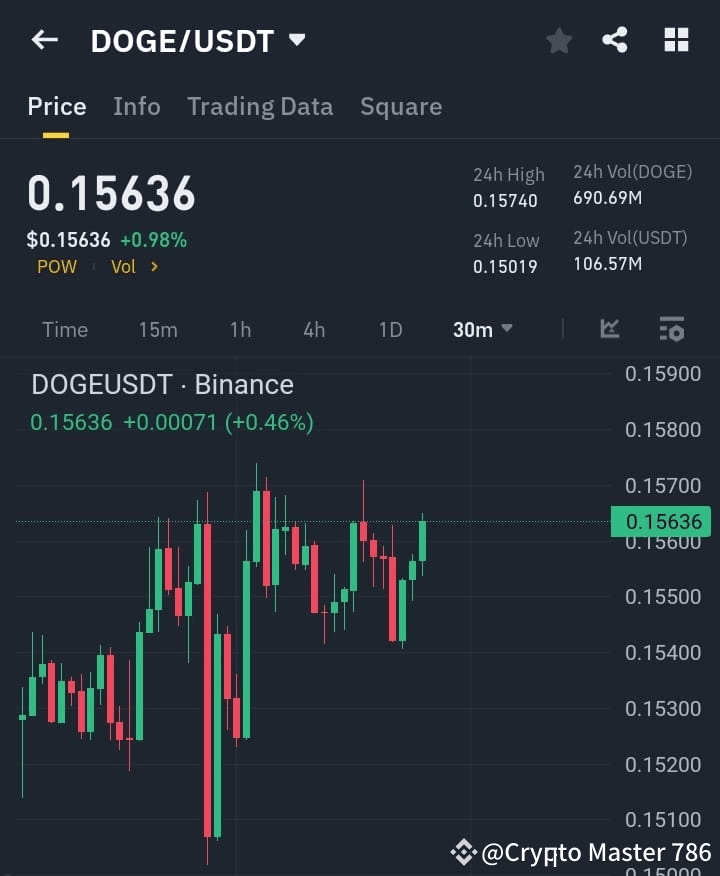Open the Square tab
The height and width of the screenshot is (876, 720).
[x=400, y=106]
